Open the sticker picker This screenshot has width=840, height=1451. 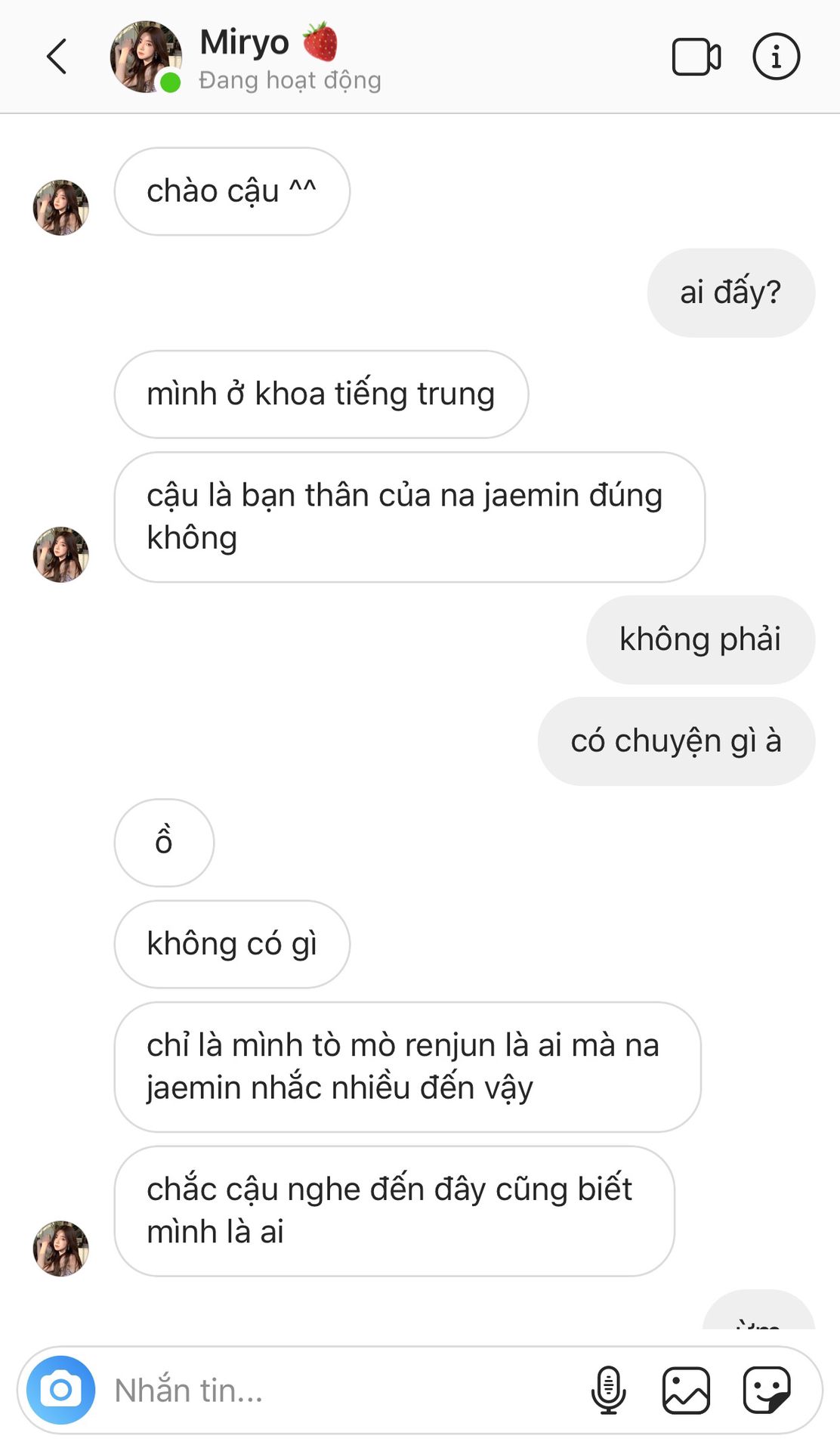tap(766, 1389)
